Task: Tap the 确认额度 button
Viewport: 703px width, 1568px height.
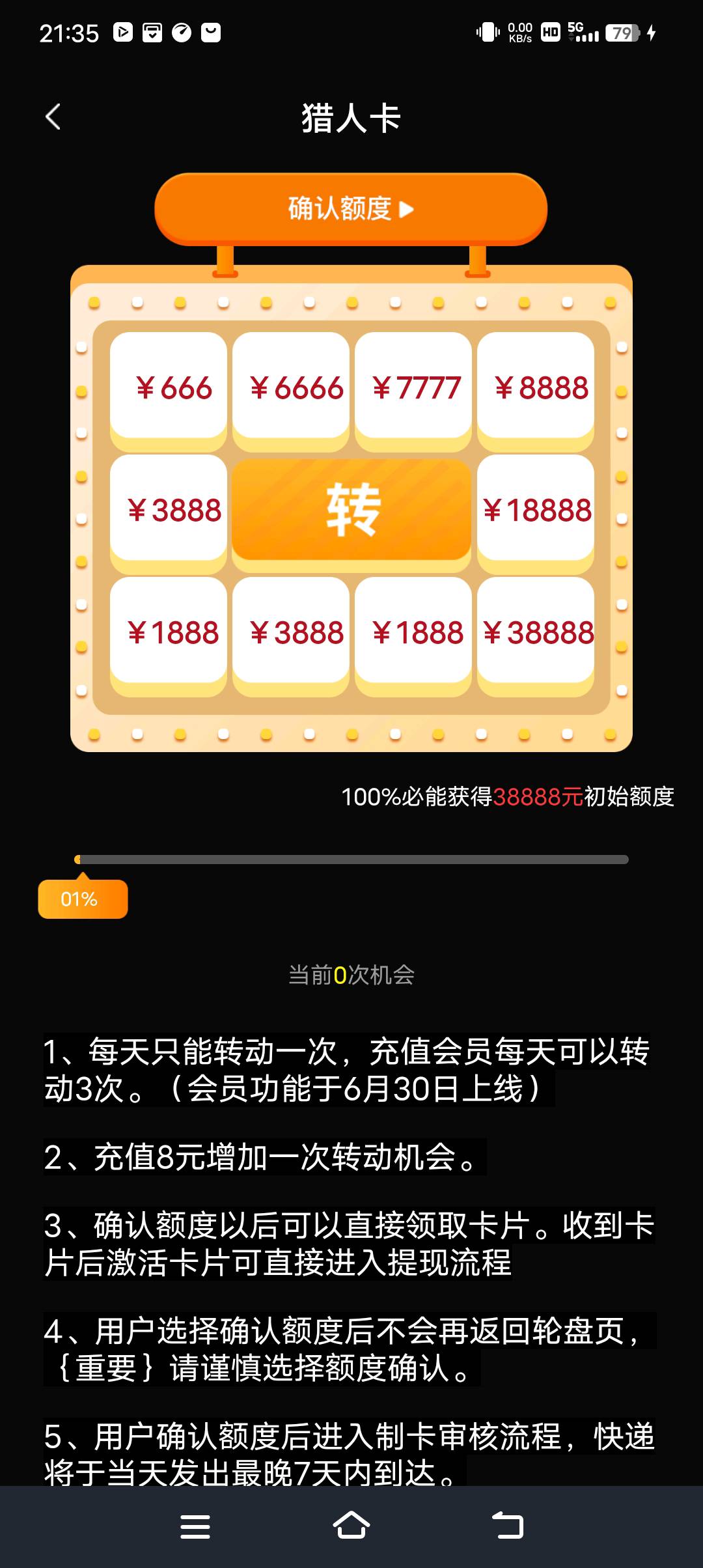Action: coord(351,209)
